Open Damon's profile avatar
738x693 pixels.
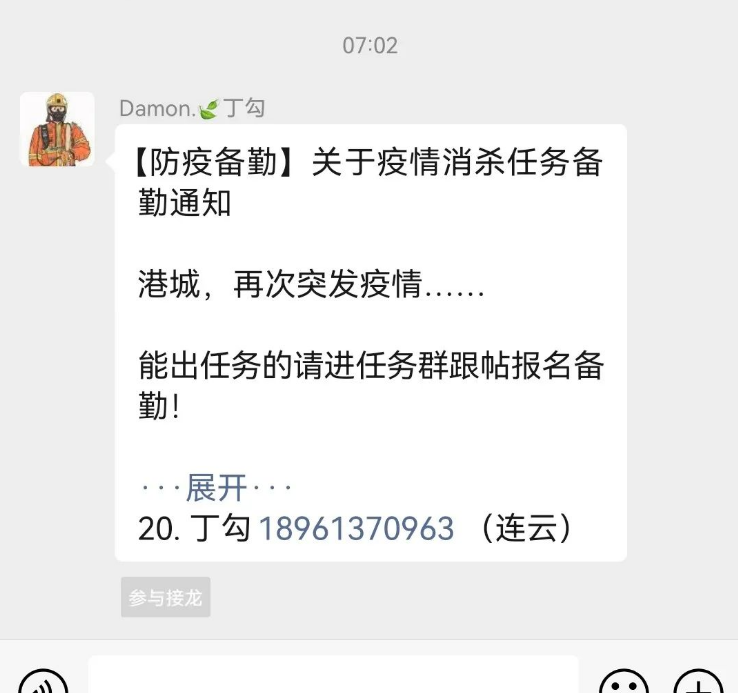click(x=57, y=129)
